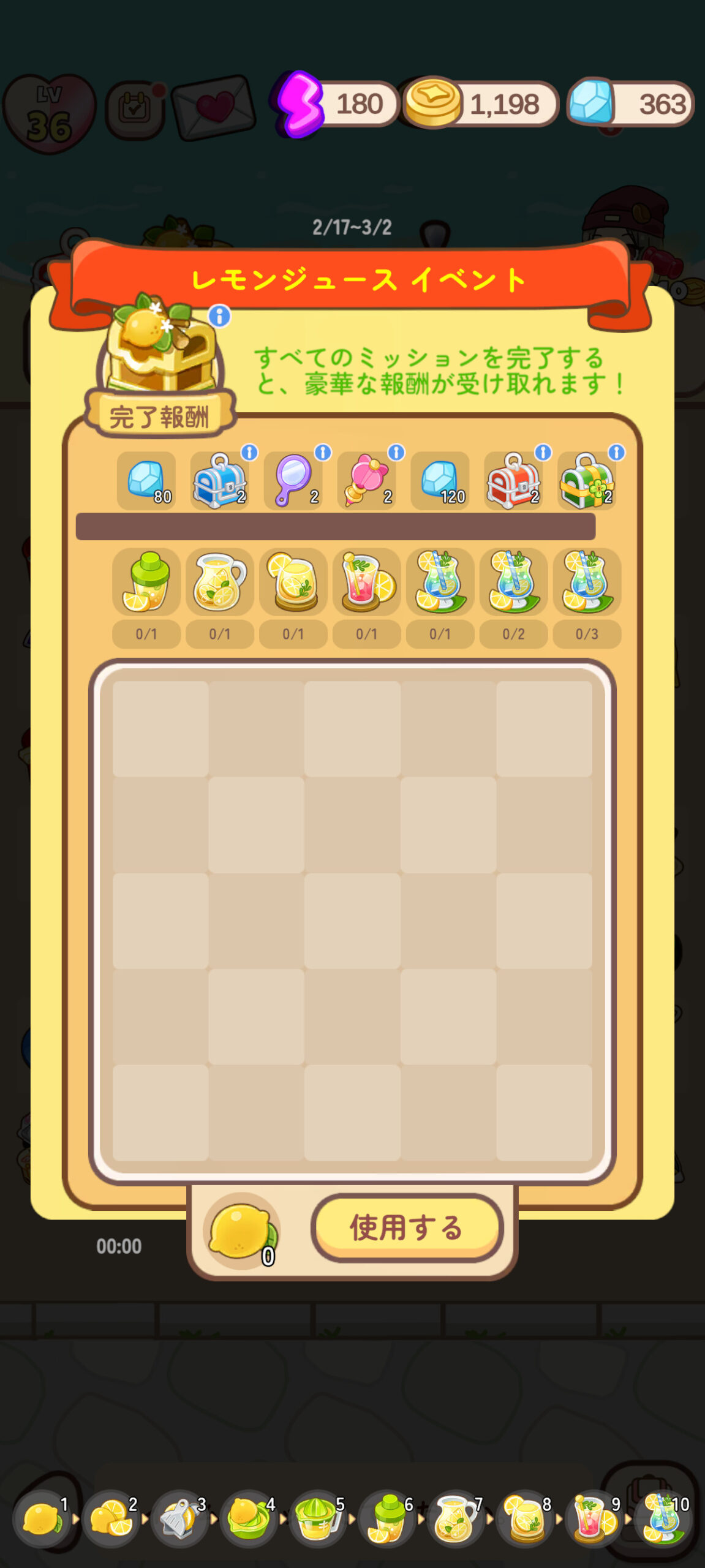Open the blue lemonade mission showing 0/3
This screenshot has height=1568, width=705.
pyautogui.click(x=586, y=582)
